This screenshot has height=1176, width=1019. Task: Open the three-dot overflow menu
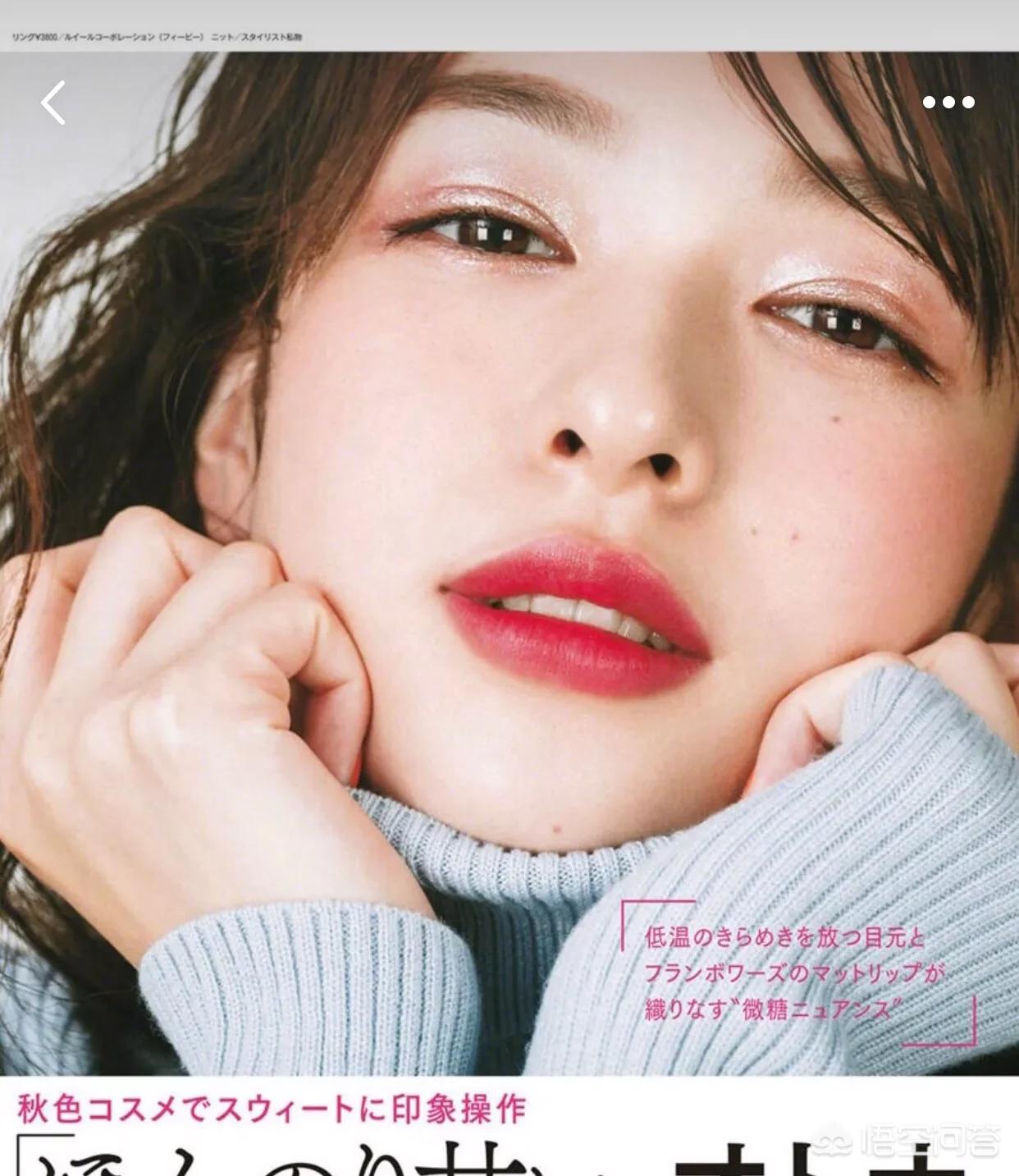(x=948, y=103)
